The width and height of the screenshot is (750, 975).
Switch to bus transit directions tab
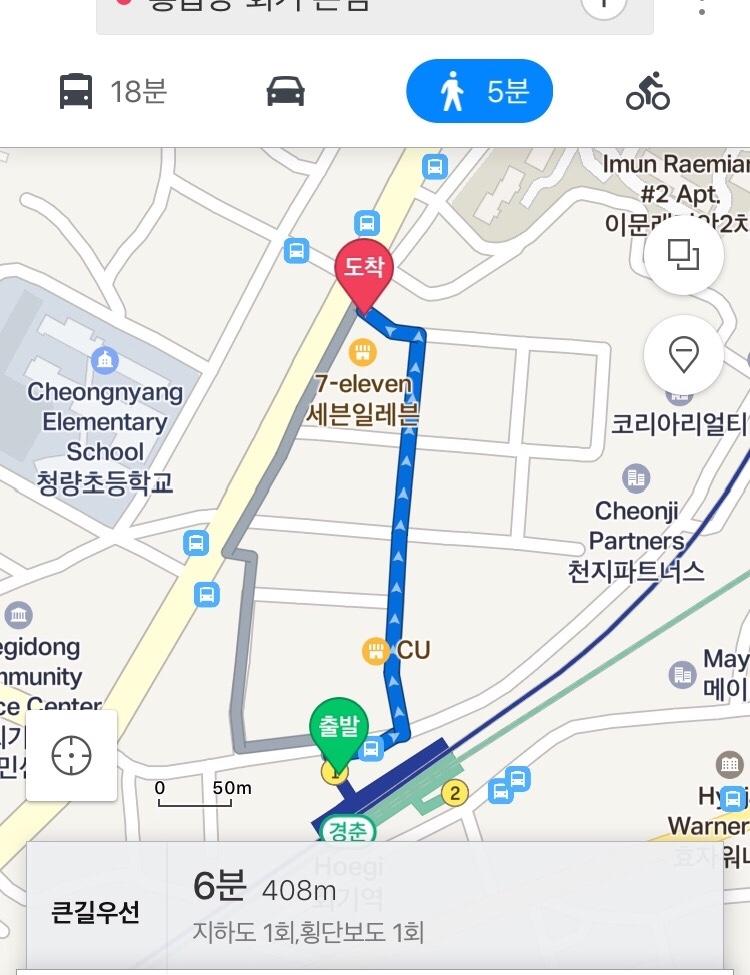tap(112, 92)
